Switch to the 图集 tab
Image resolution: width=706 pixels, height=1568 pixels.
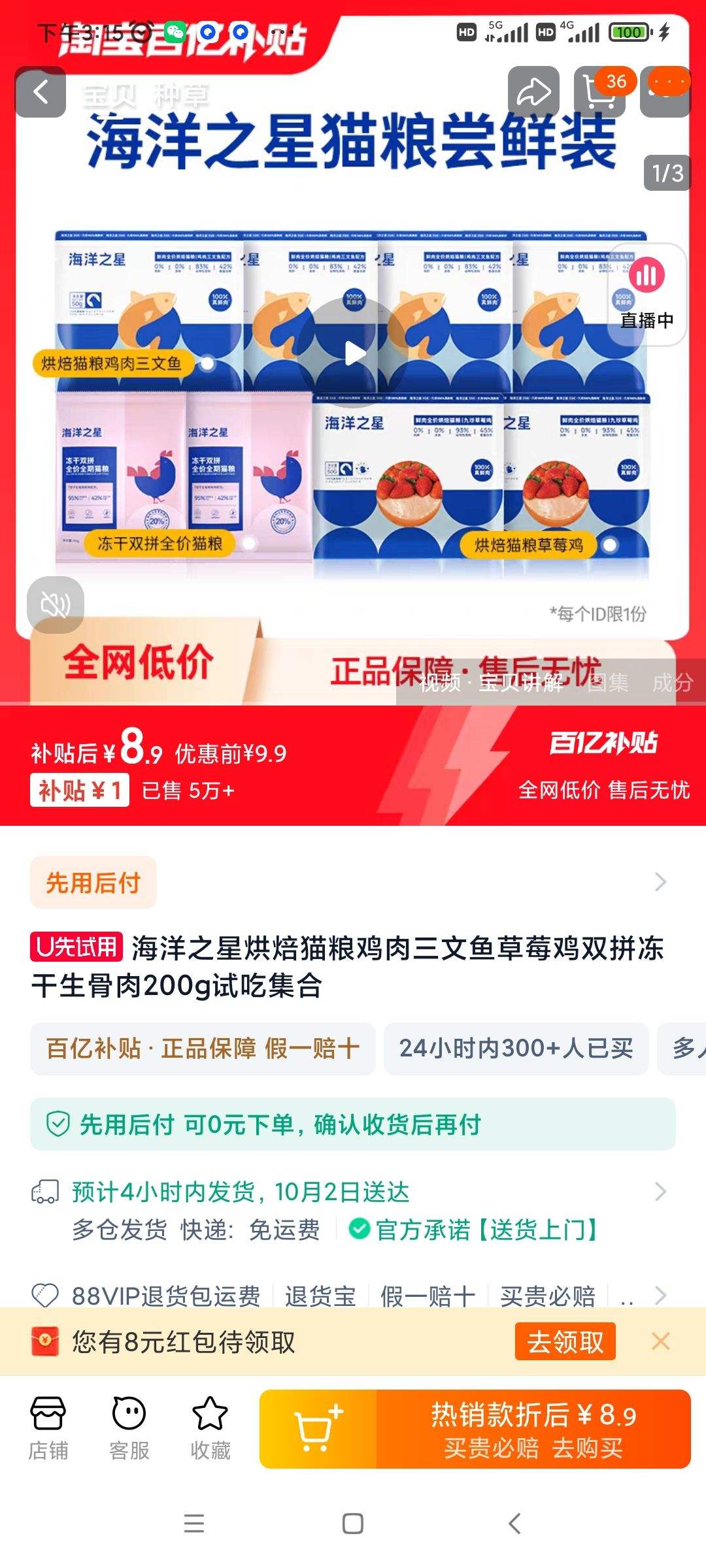(608, 683)
